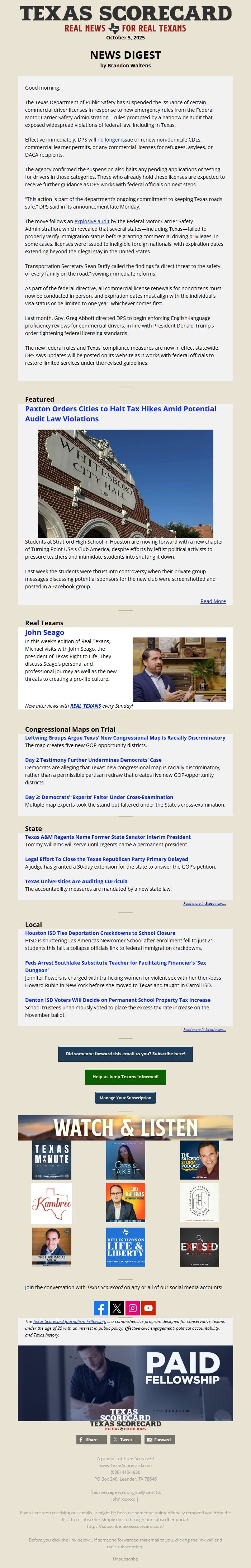
Task: Open the 'explosive audit' link
Action: coord(91,221)
